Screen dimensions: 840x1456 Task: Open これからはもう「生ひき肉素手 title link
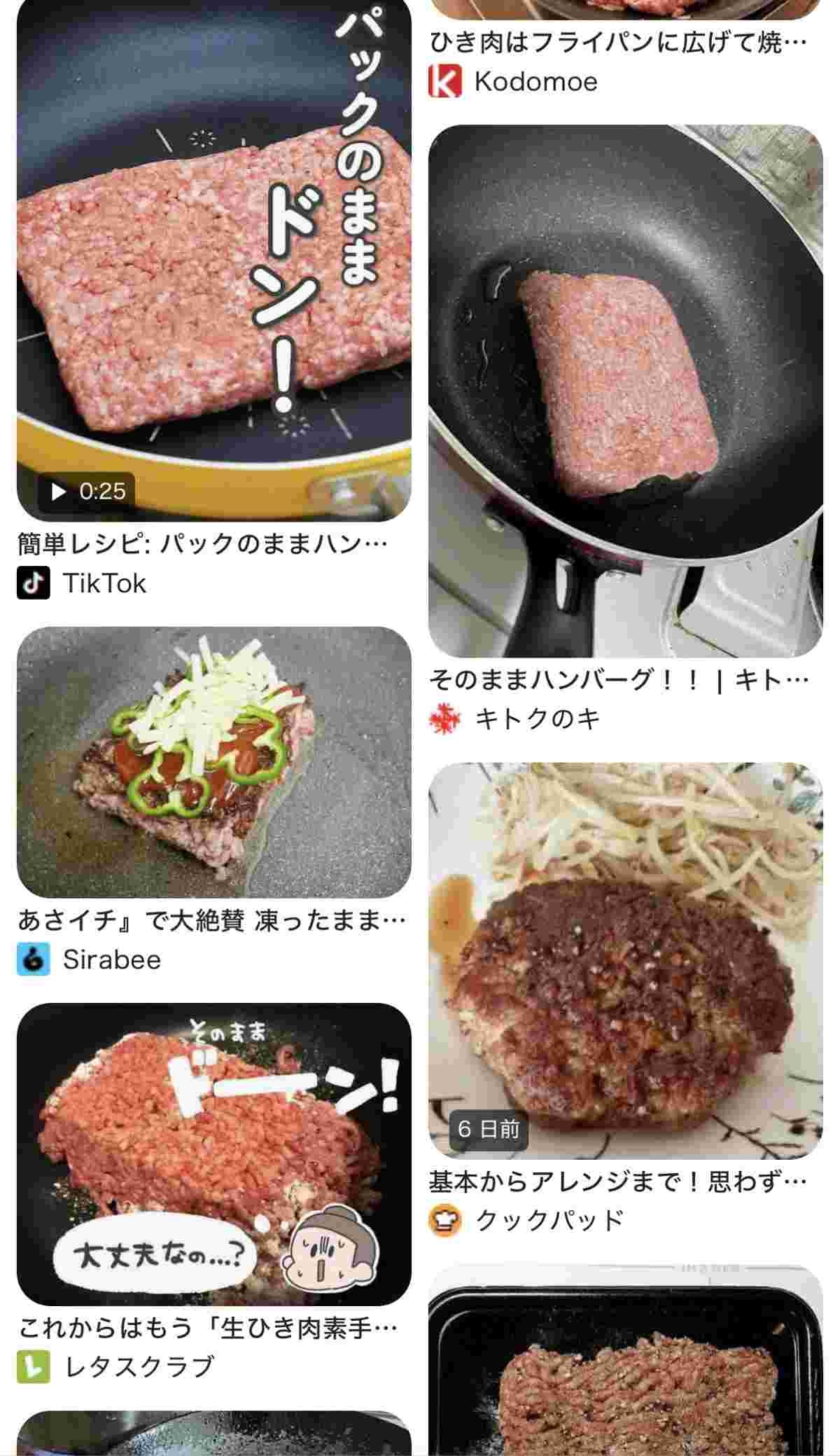(209, 1327)
